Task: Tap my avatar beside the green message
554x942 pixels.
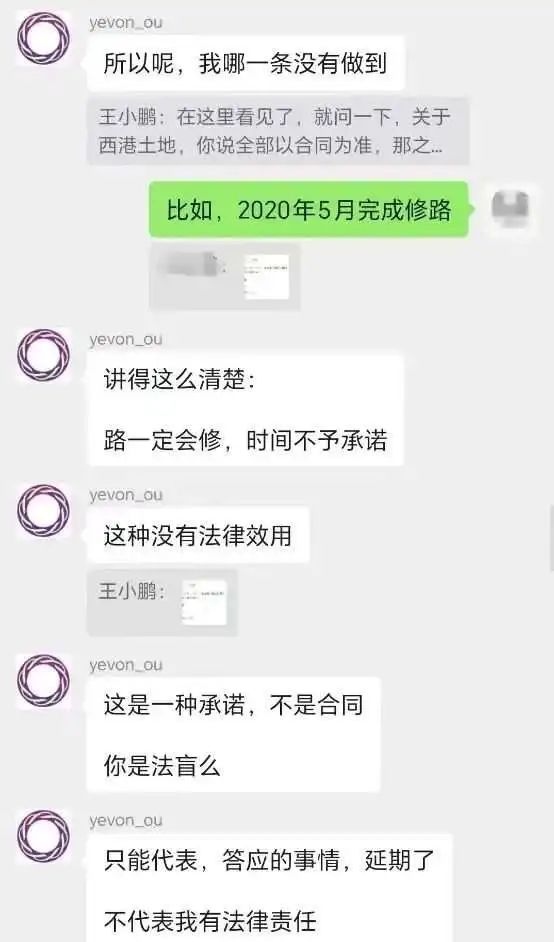Action: [x=510, y=208]
